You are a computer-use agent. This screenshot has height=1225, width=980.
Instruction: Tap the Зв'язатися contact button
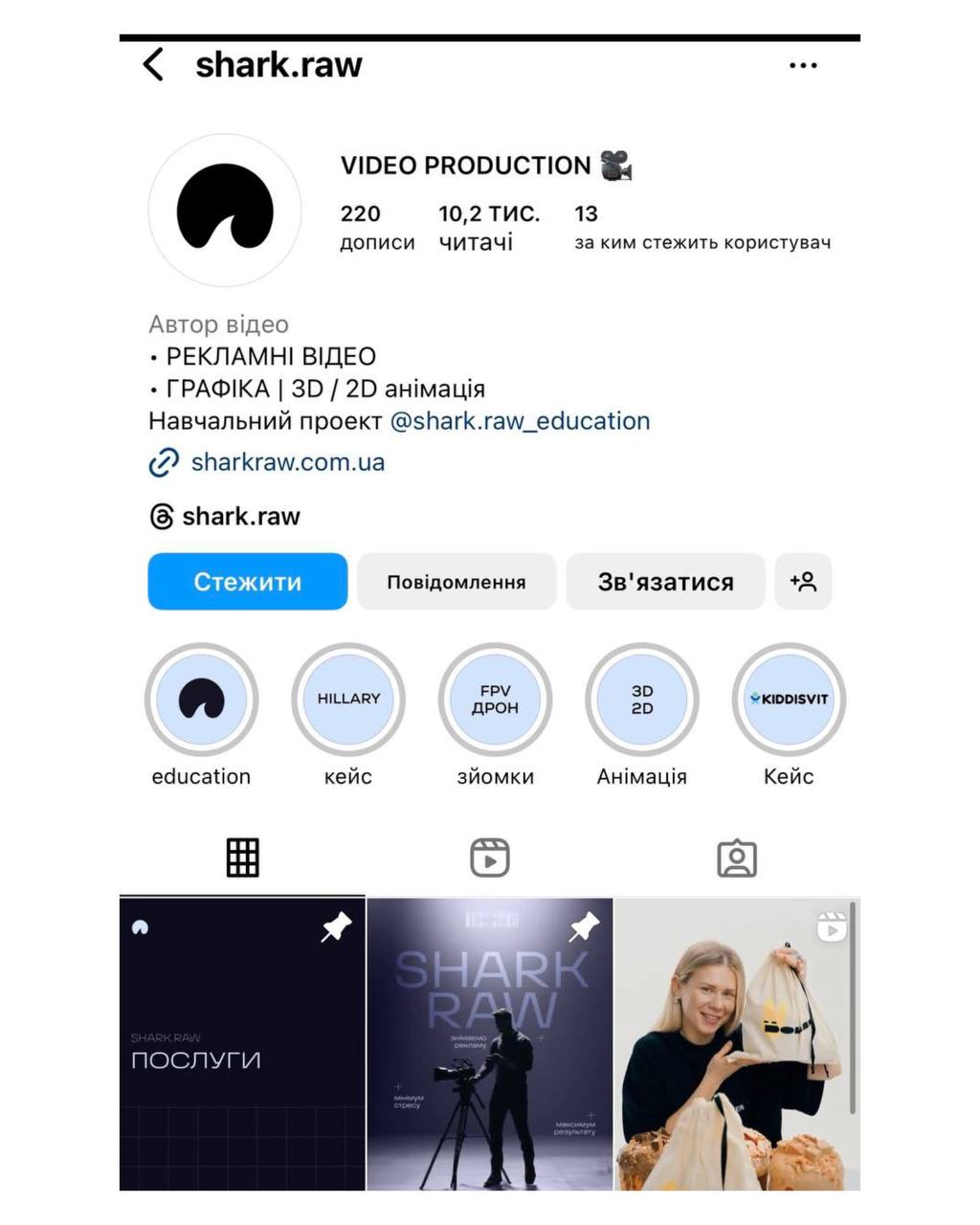pos(665,582)
